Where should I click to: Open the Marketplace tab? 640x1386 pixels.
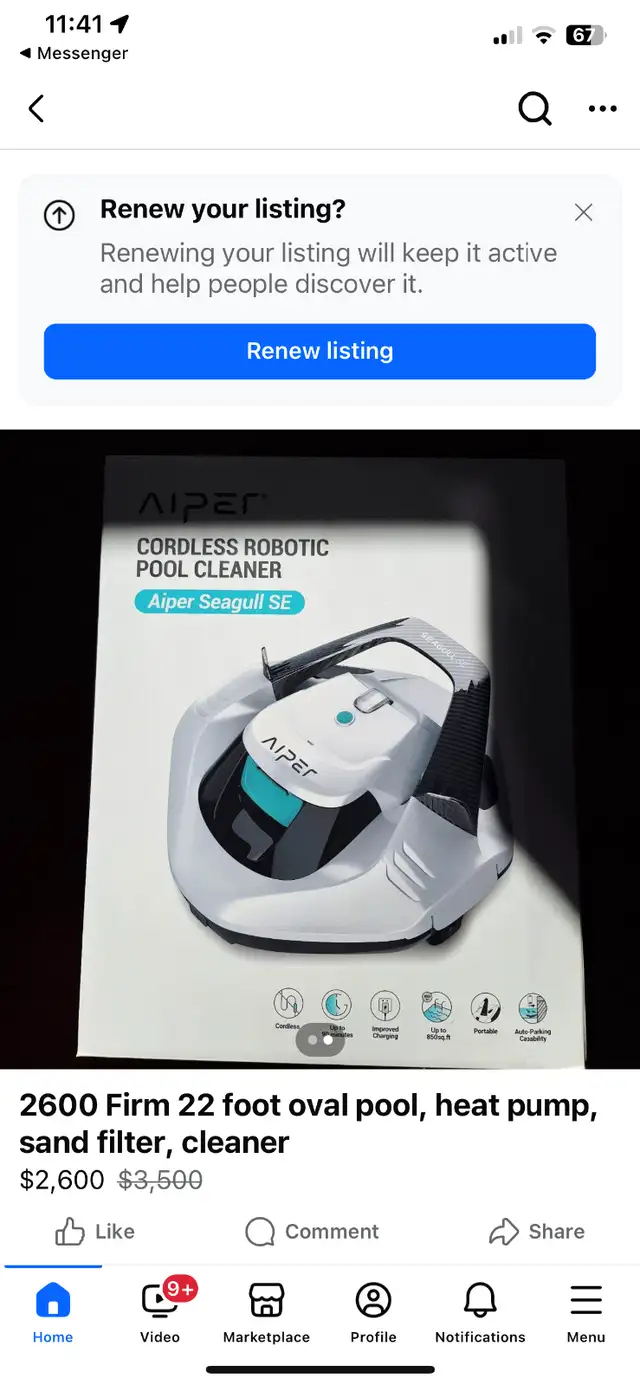coord(266,1313)
